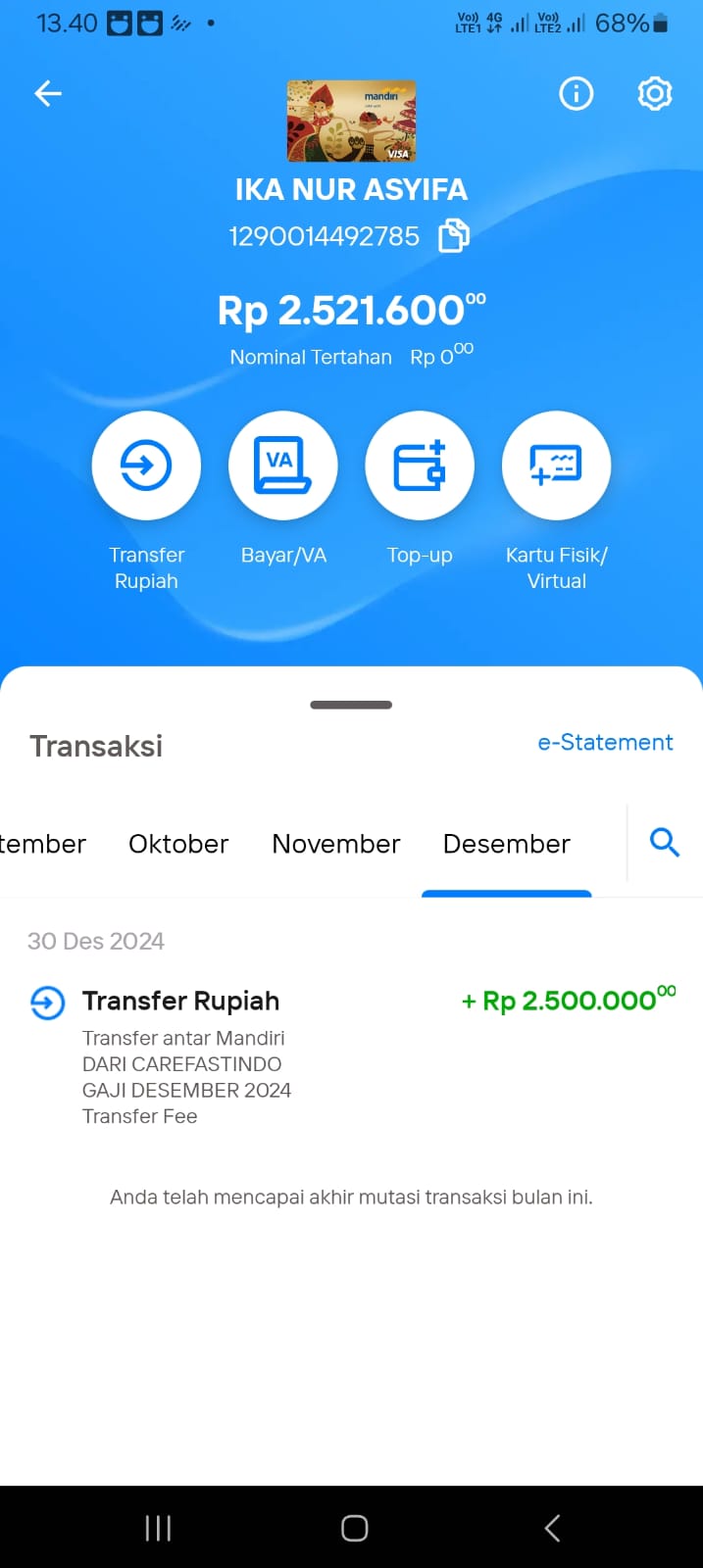Open recent apps from the navigation bar
The height and width of the screenshot is (1568, 703).
coord(158,1528)
